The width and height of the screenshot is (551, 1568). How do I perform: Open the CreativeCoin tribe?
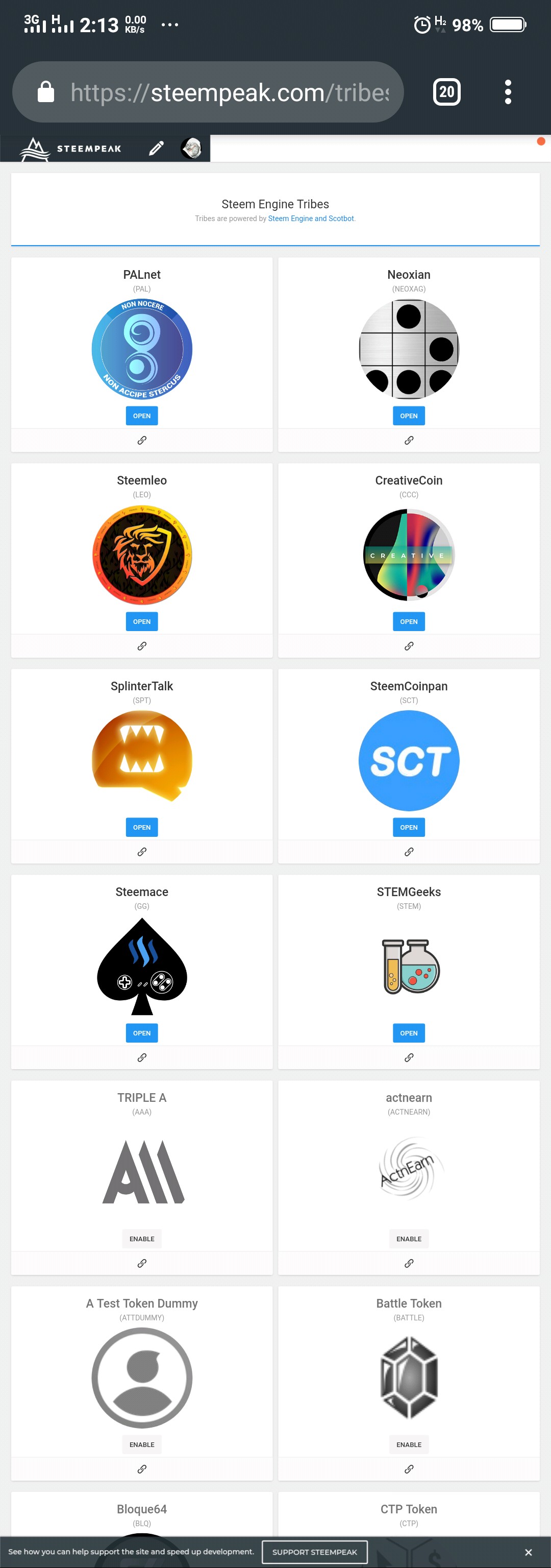pyautogui.click(x=409, y=621)
